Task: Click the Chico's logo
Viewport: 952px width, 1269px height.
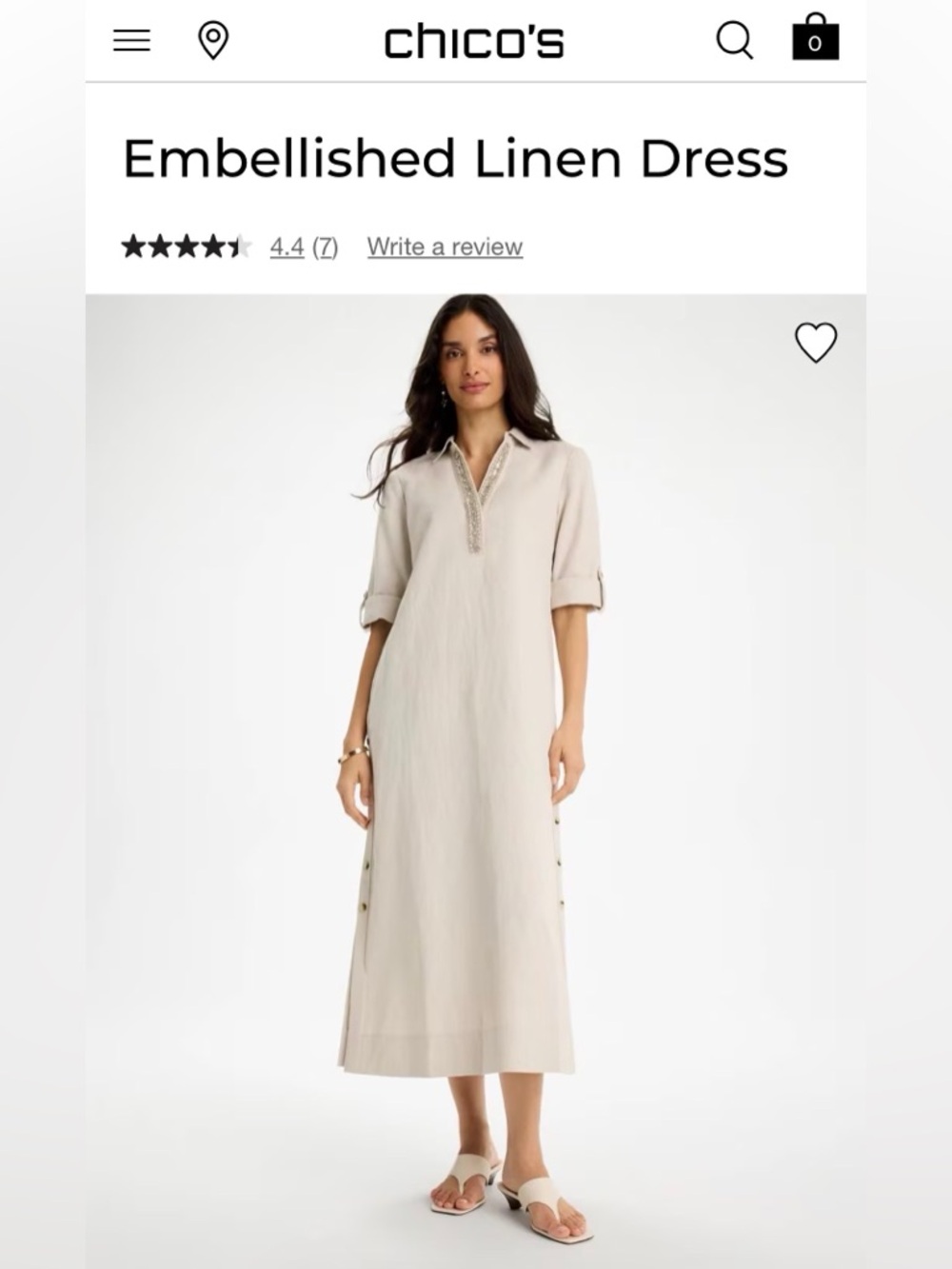Action: point(473,40)
